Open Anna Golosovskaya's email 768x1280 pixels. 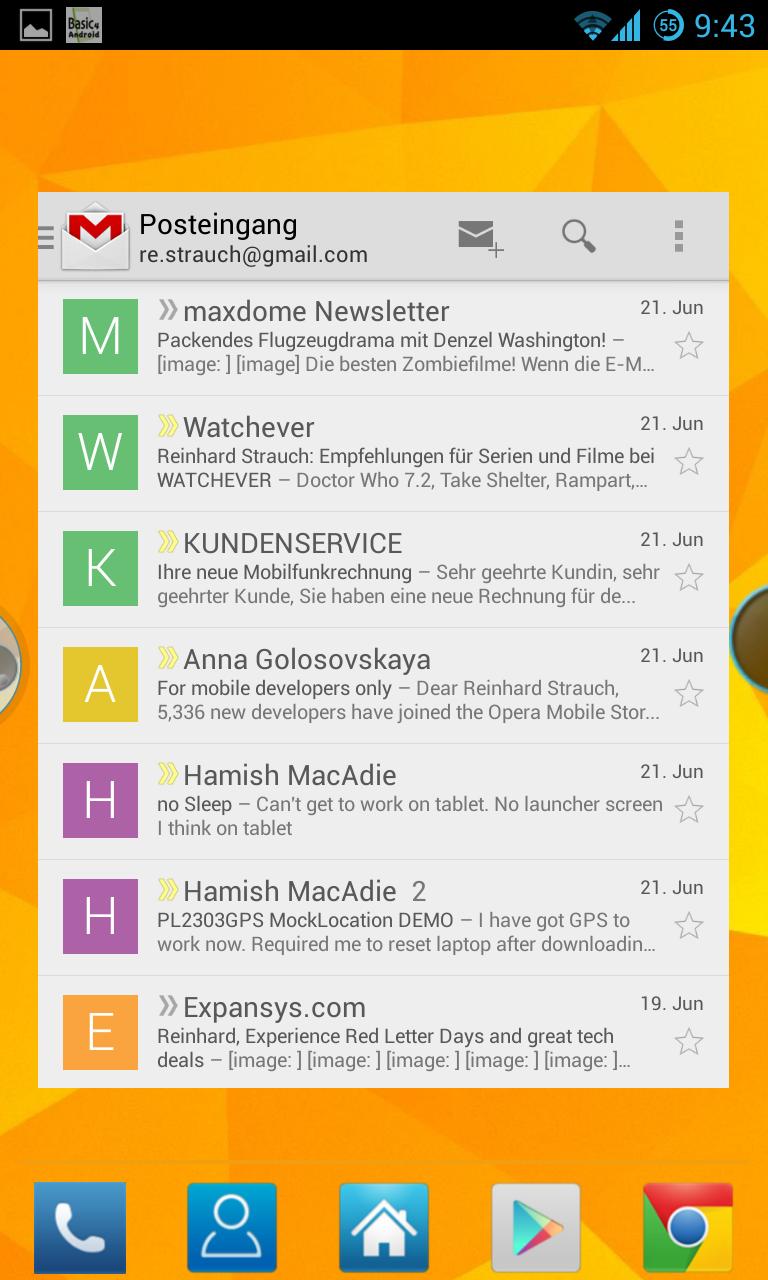(400, 685)
